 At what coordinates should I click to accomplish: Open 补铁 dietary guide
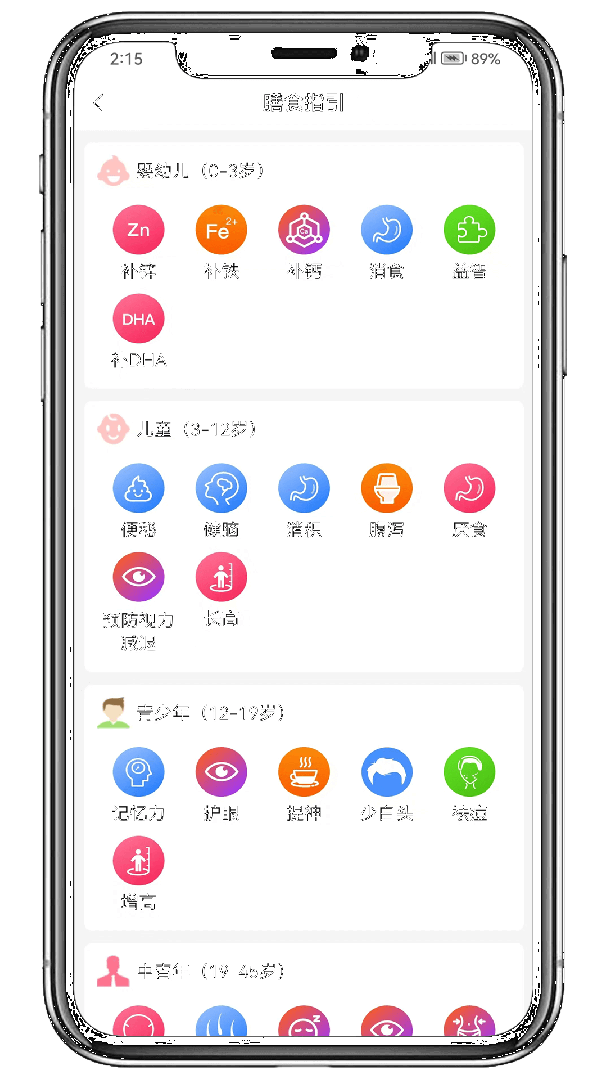pos(221,231)
